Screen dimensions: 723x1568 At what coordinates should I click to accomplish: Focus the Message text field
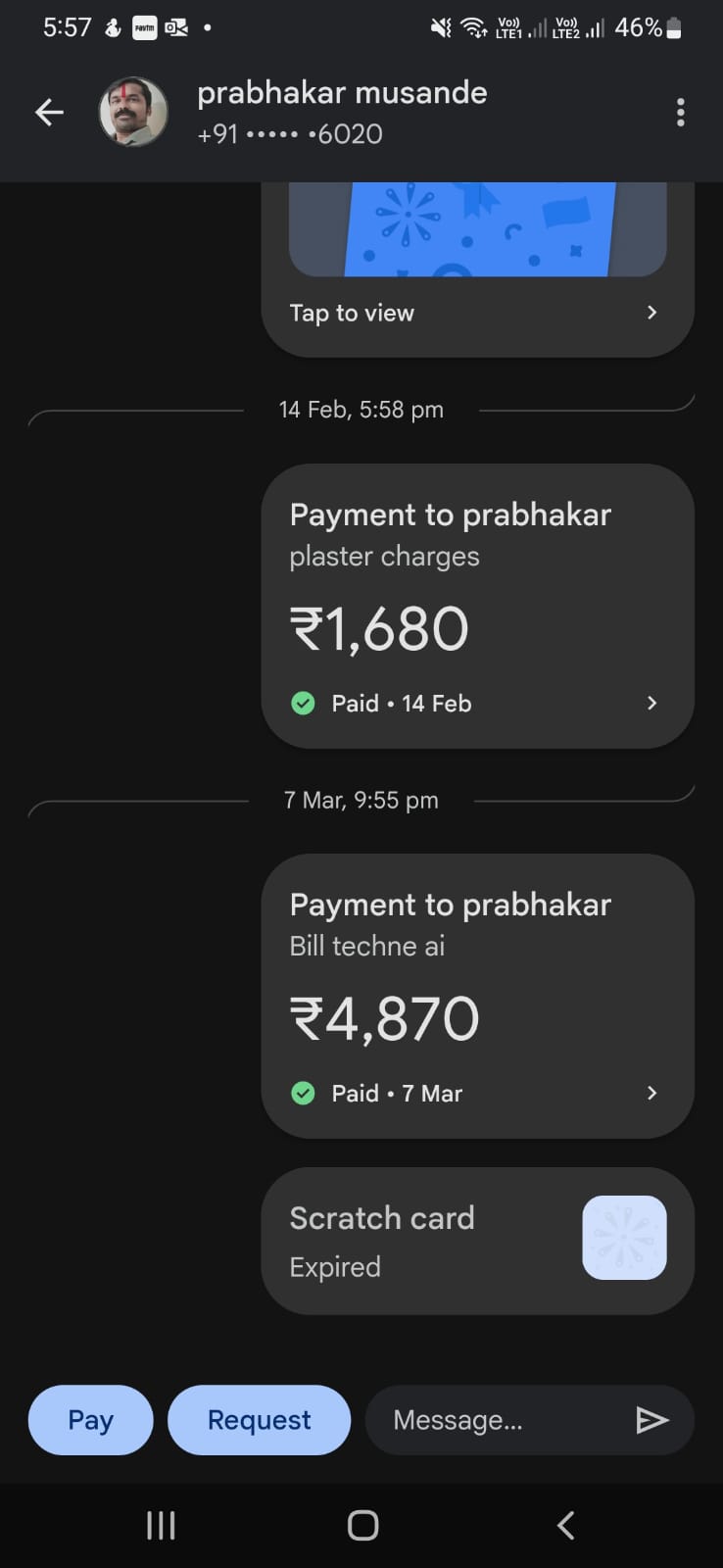495,1420
